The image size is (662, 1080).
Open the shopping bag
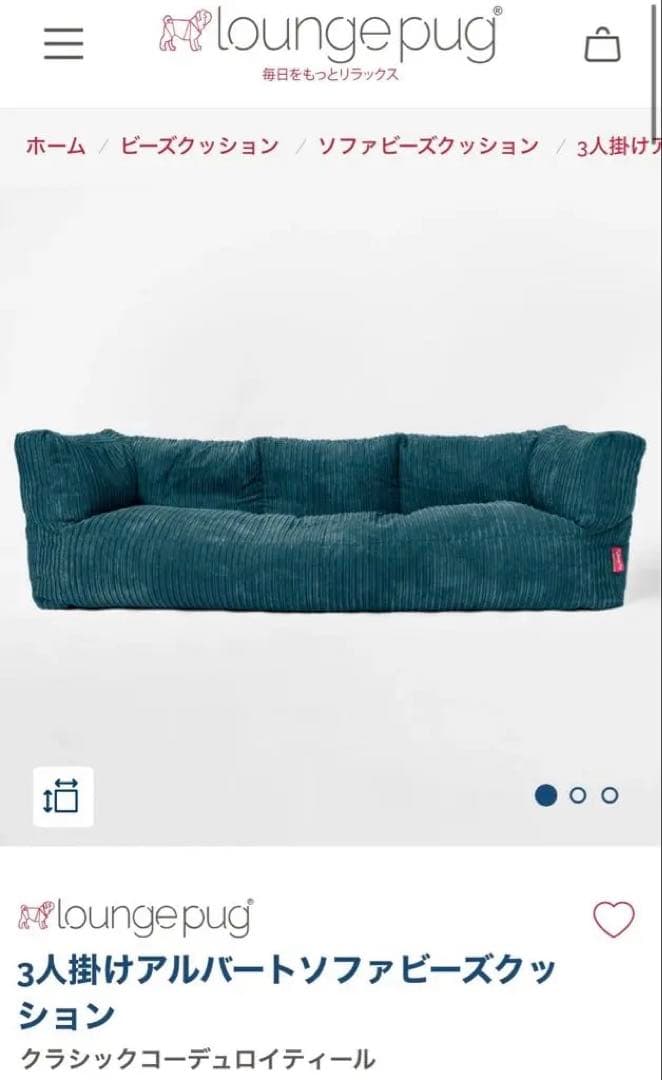602,45
